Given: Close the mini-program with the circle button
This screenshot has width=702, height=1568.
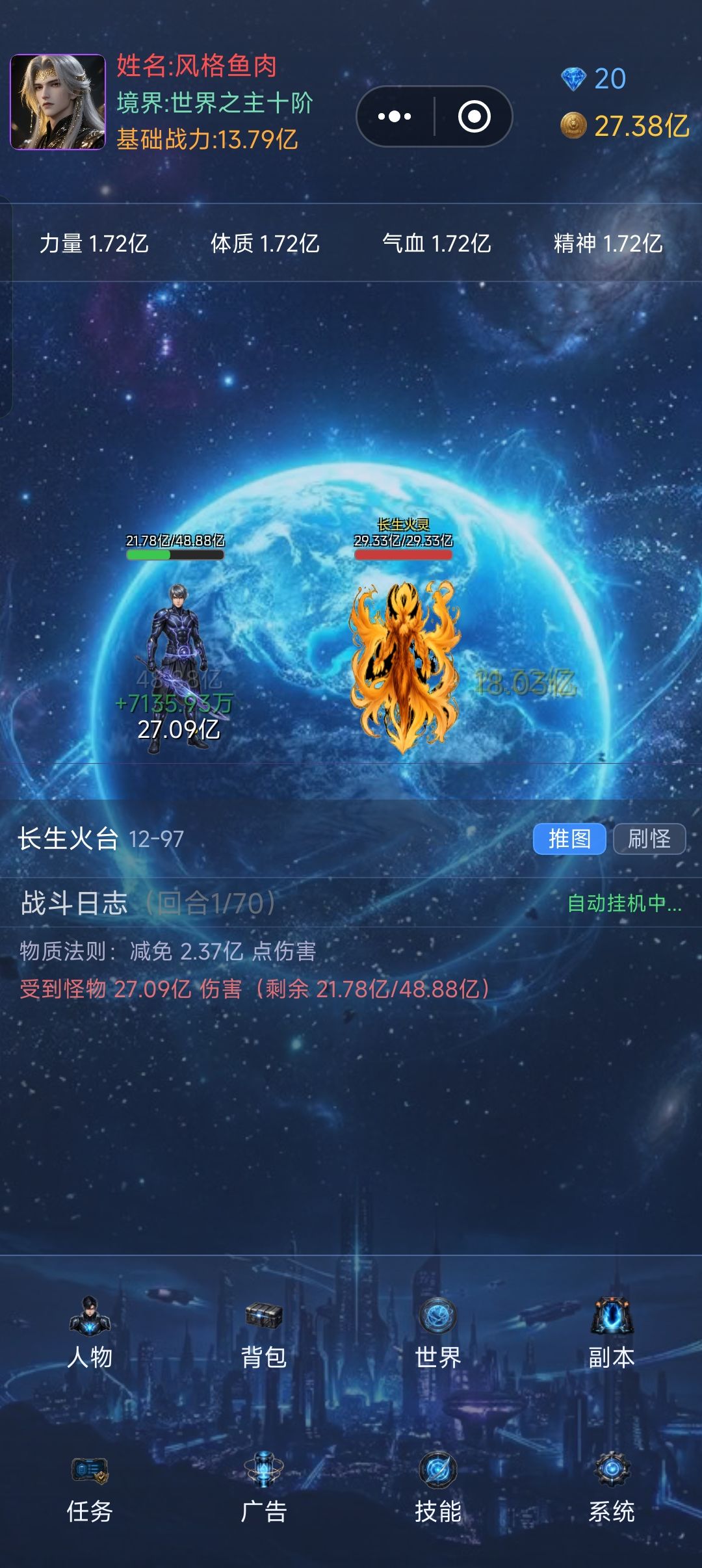Looking at the screenshot, I should pyautogui.click(x=474, y=116).
